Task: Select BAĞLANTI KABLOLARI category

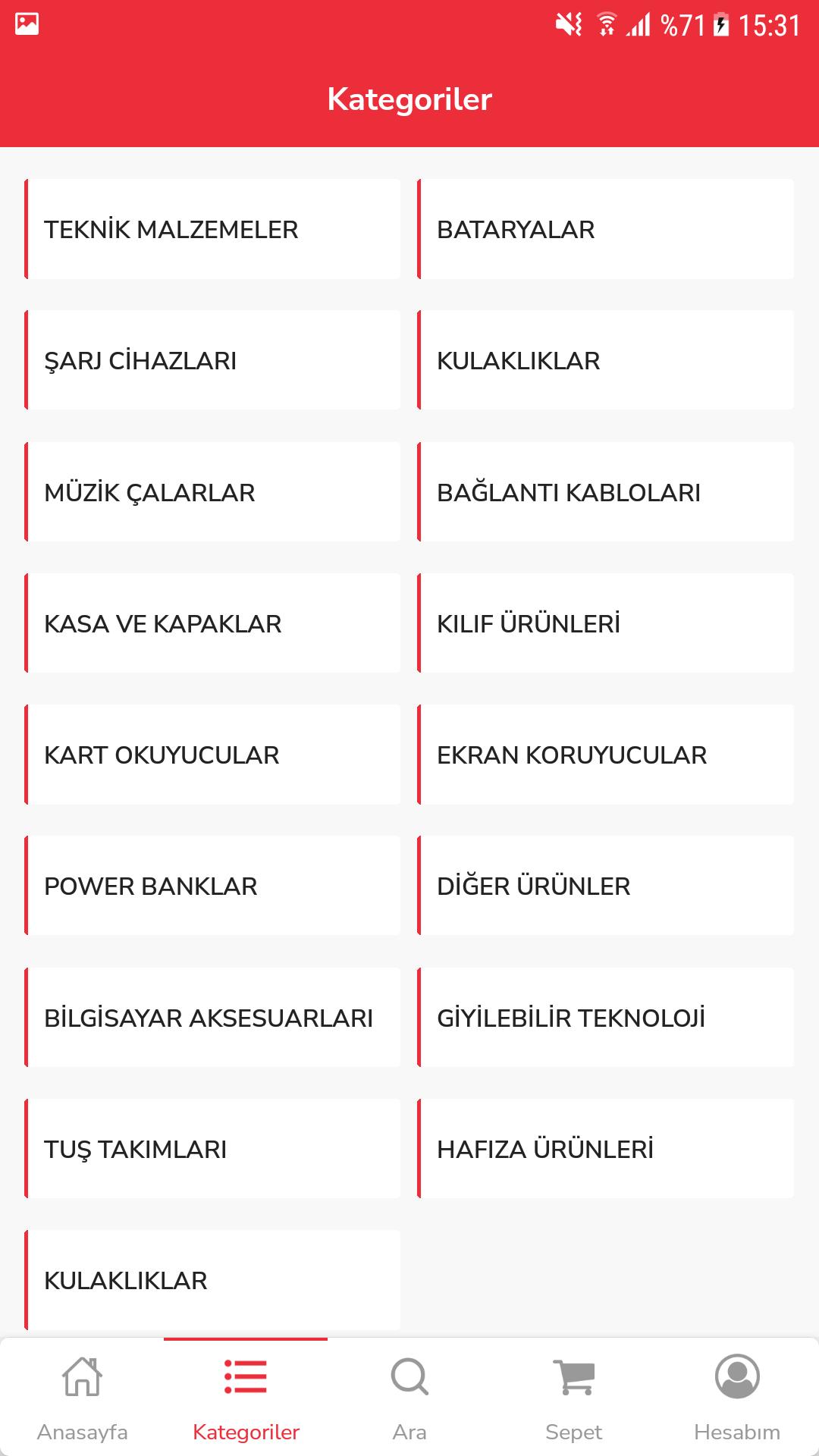Action: point(605,492)
